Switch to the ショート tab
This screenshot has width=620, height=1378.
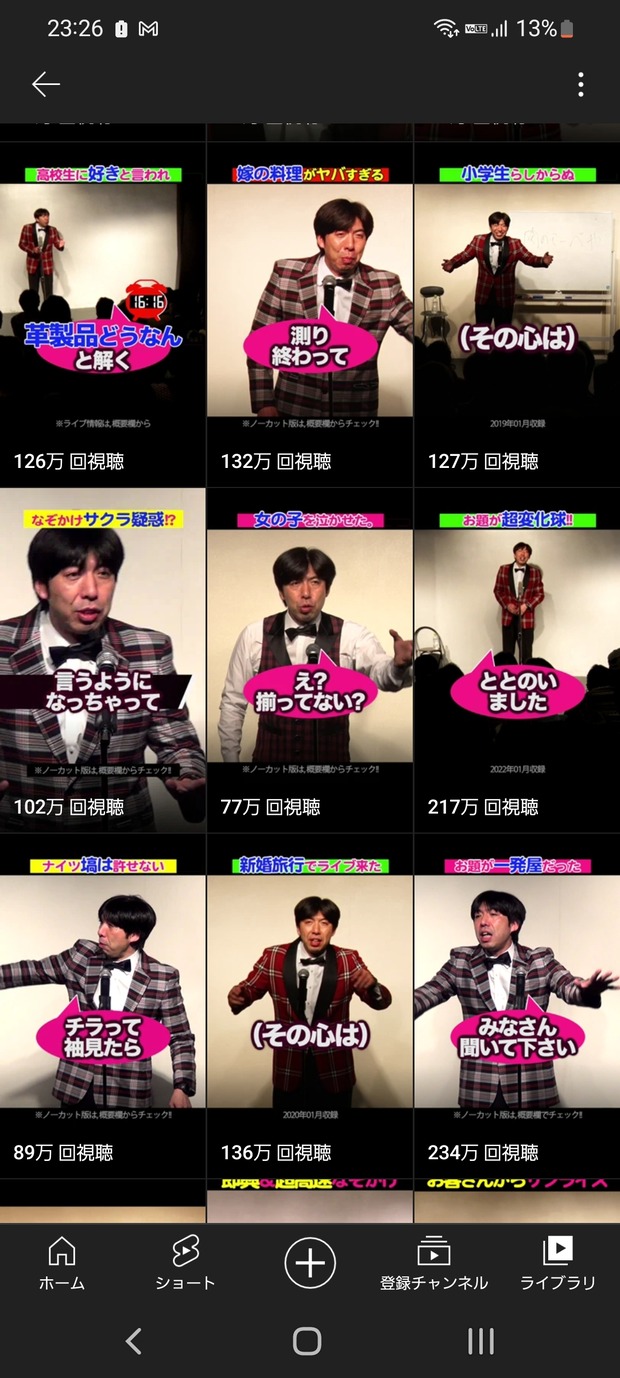tap(185, 1262)
